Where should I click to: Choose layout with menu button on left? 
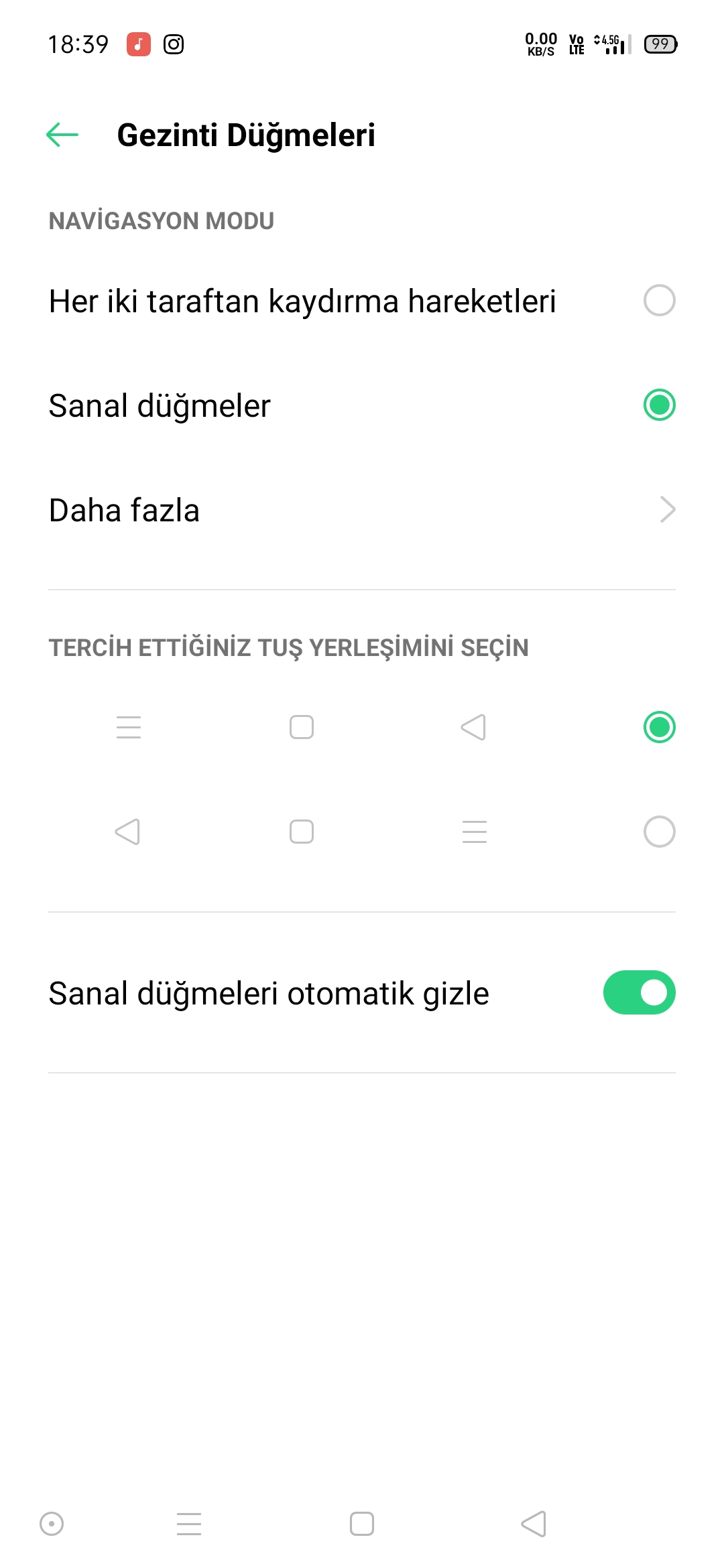(x=659, y=727)
